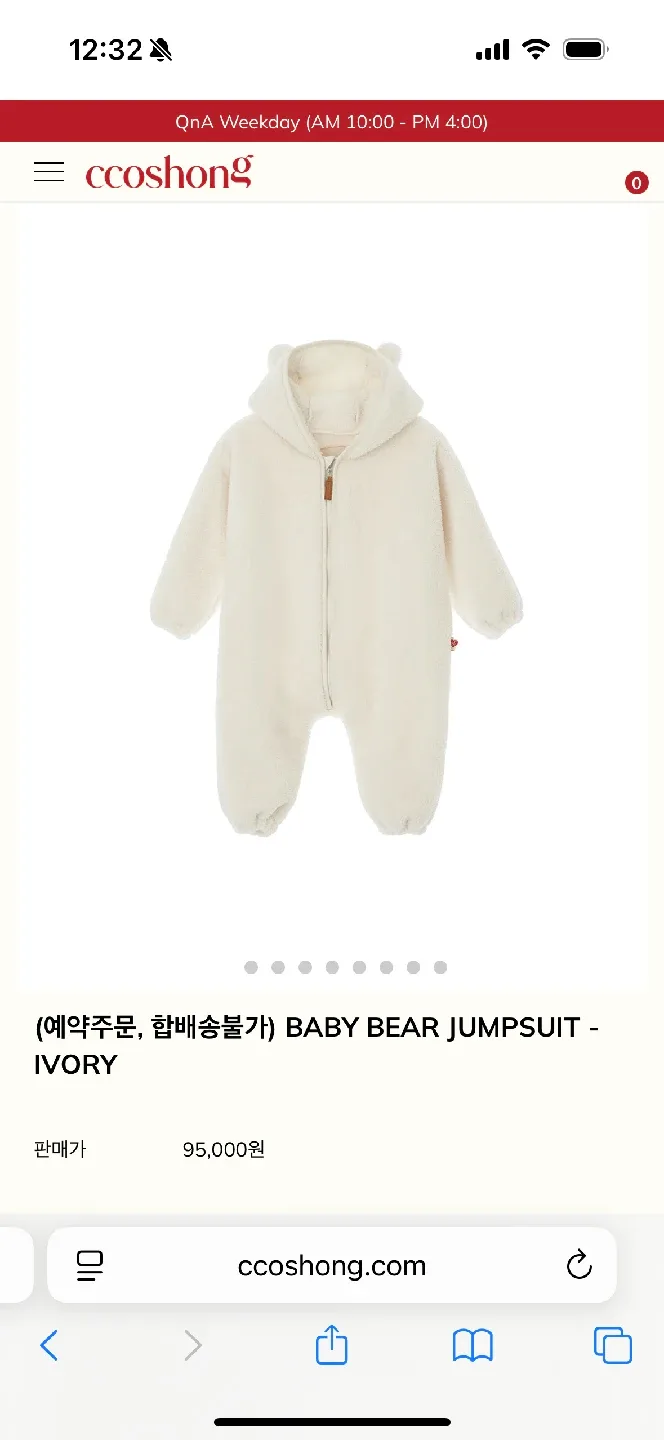Reload the current page

point(579,1265)
